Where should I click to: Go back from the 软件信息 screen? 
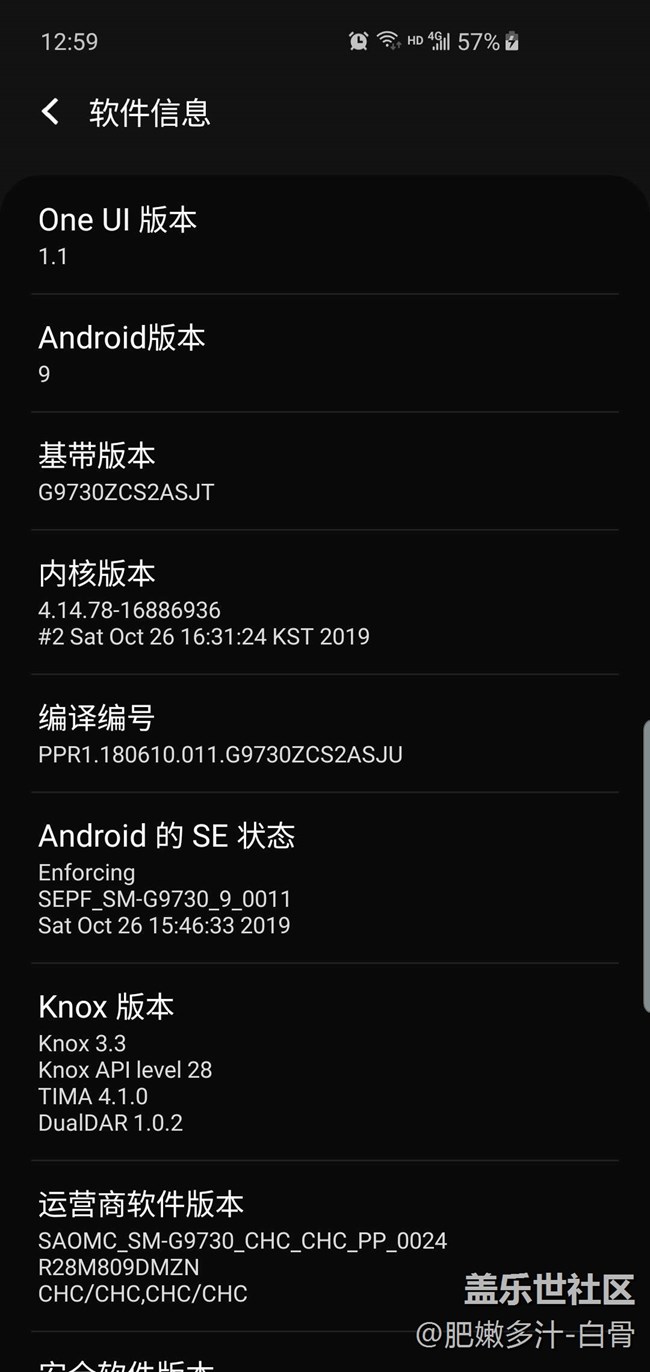[x=50, y=111]
